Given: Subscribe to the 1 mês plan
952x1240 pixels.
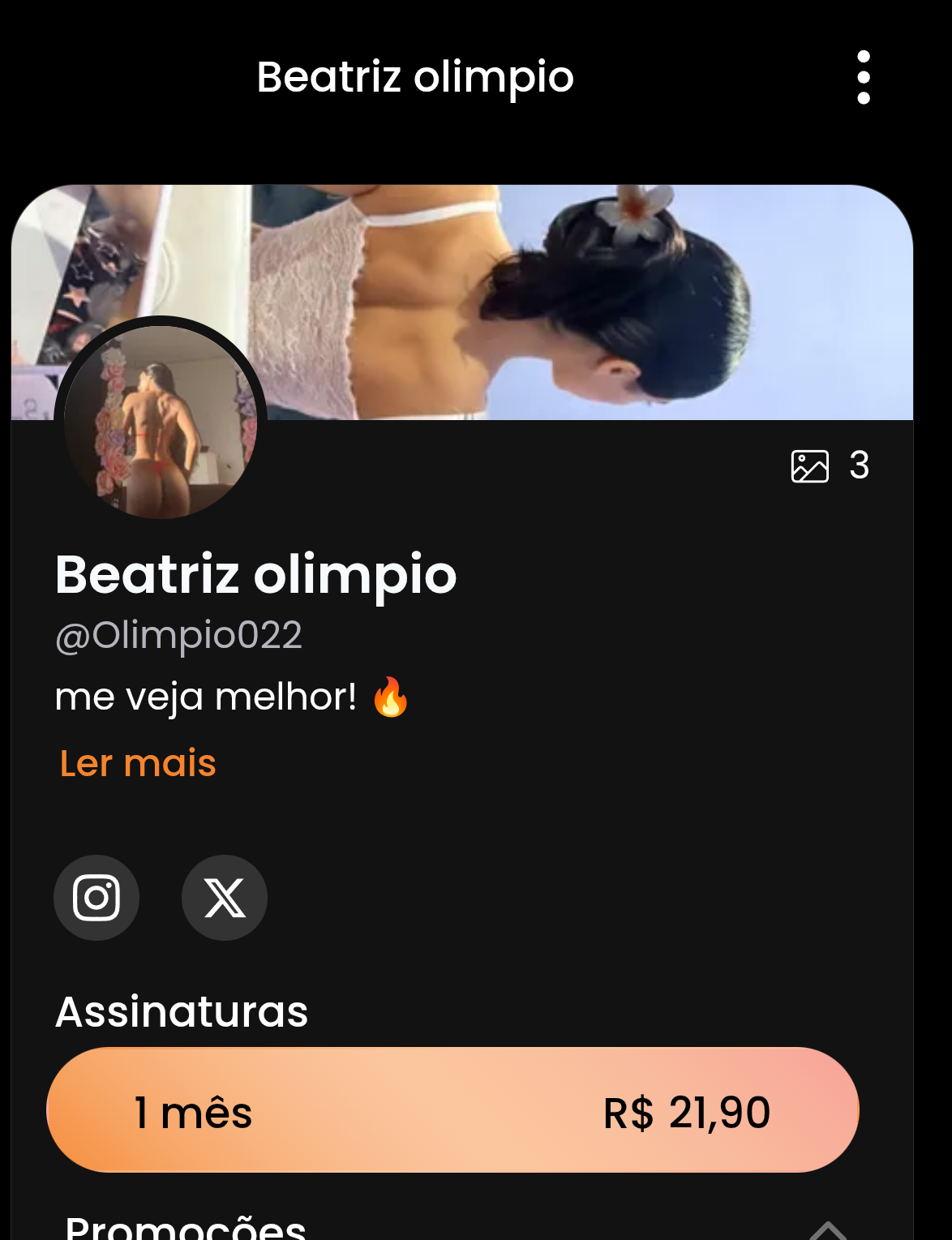Looking at the screenshot, I should tap(452, 1110).
